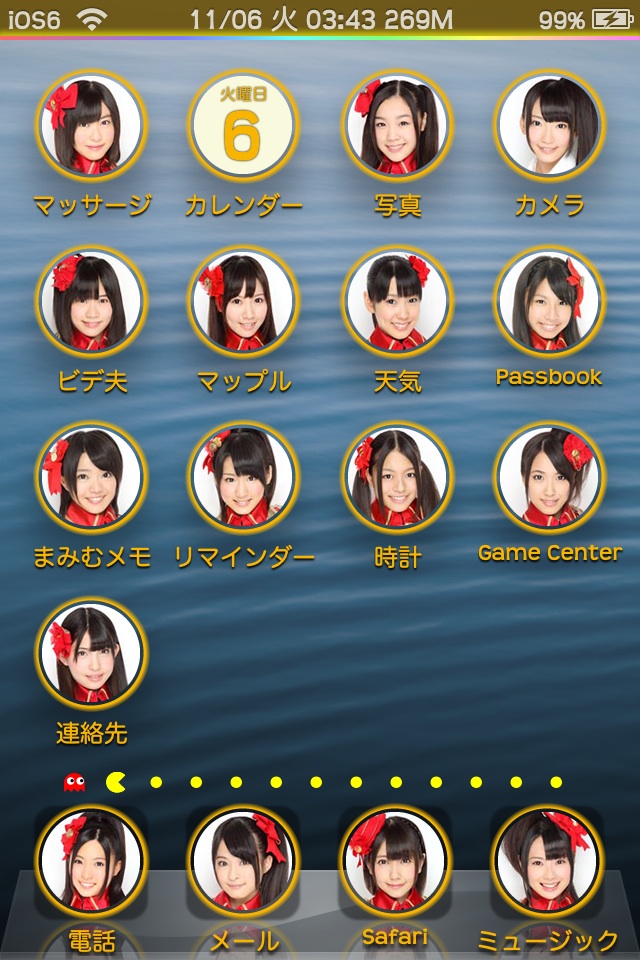Open the 連絡先 app
Screen dimensions: 640x960
coord(91,654)
